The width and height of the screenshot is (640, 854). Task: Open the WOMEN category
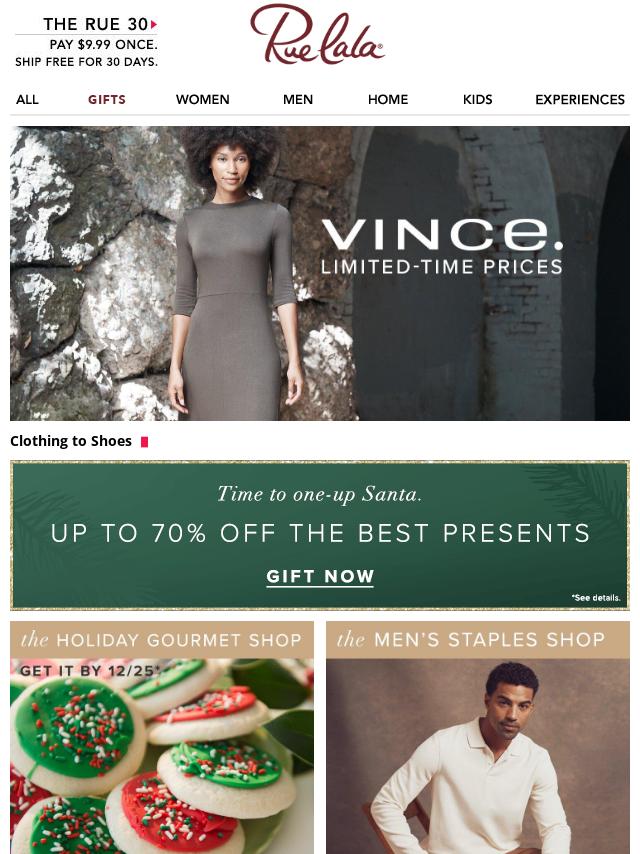pyautogui.click(x=202, y=99)
